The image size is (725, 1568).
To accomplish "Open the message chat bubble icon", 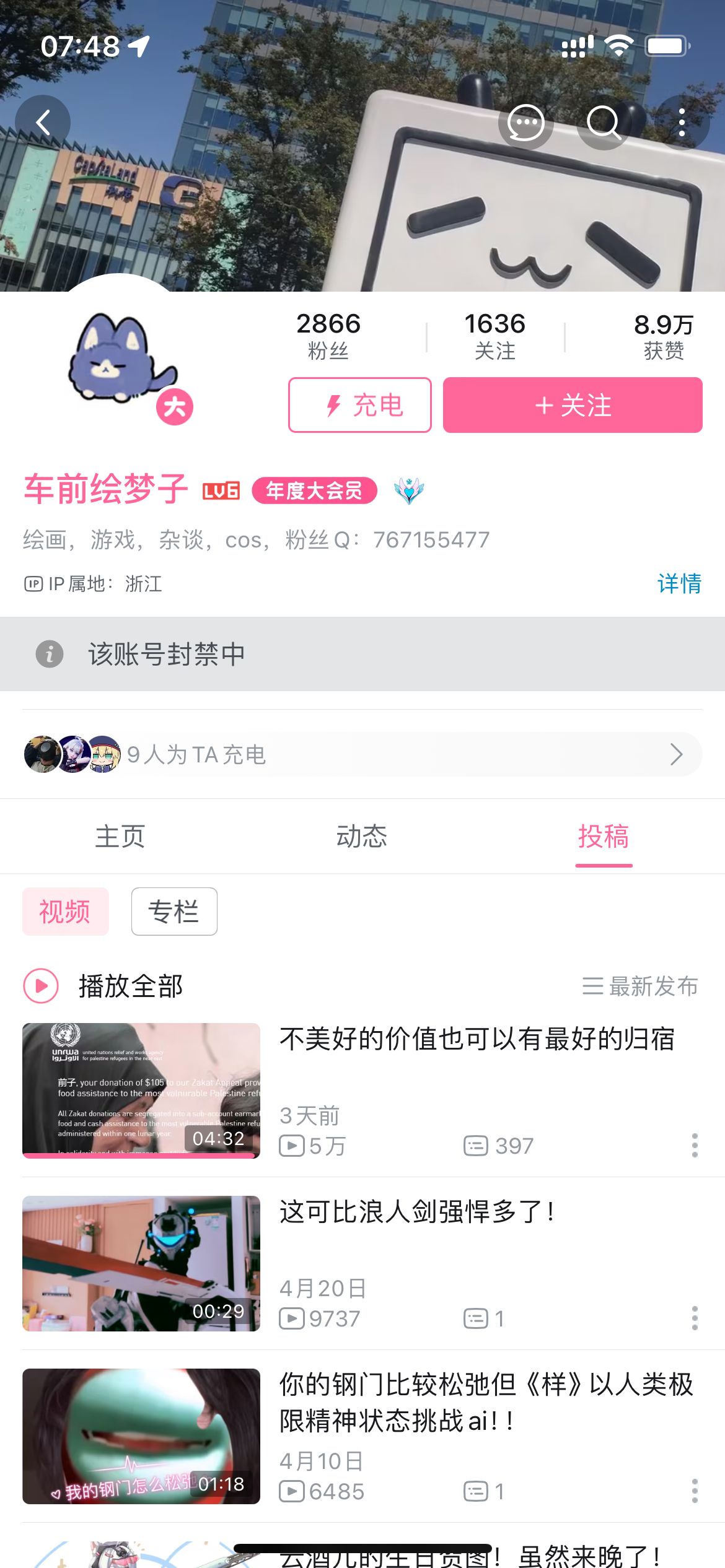I will [525, 123].
